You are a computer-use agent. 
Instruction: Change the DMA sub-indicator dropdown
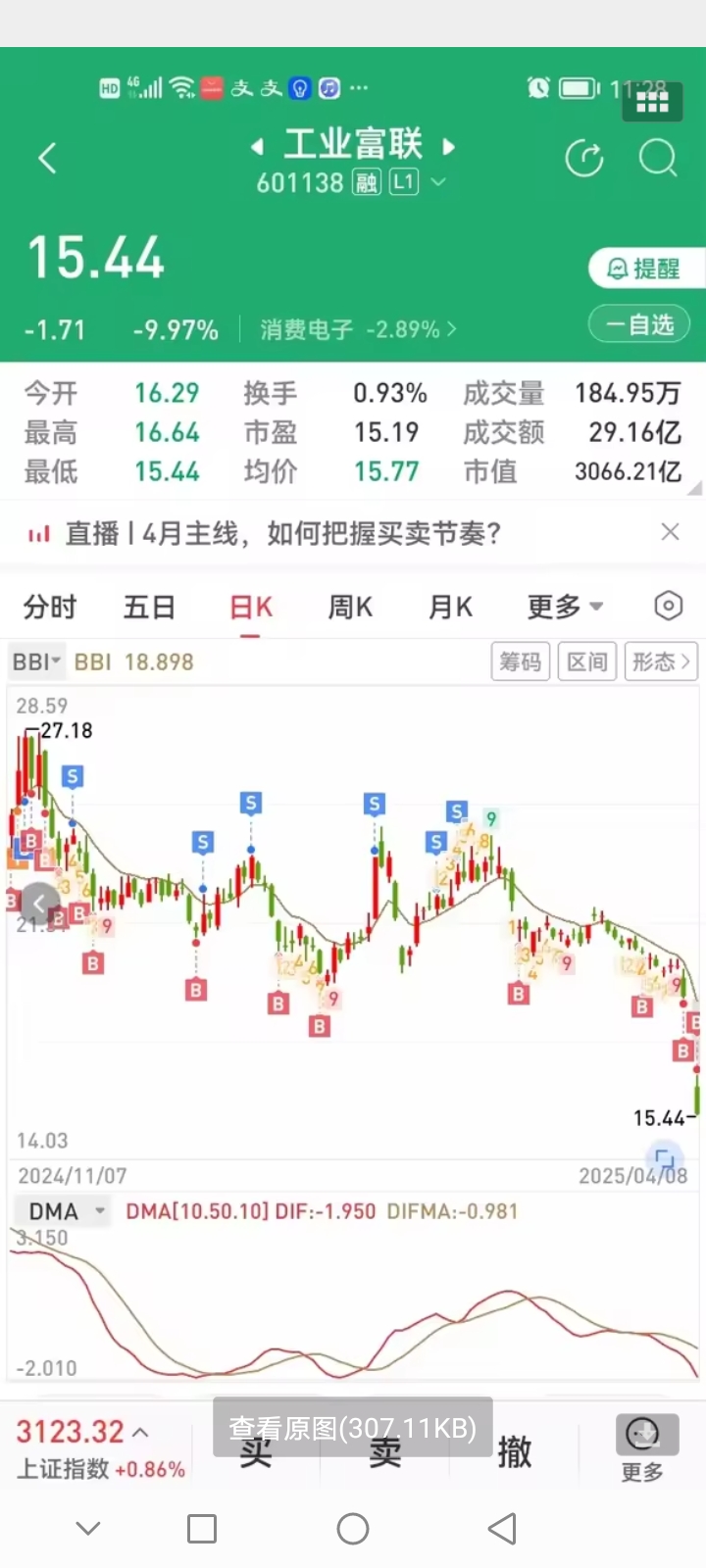point(62,1211)
